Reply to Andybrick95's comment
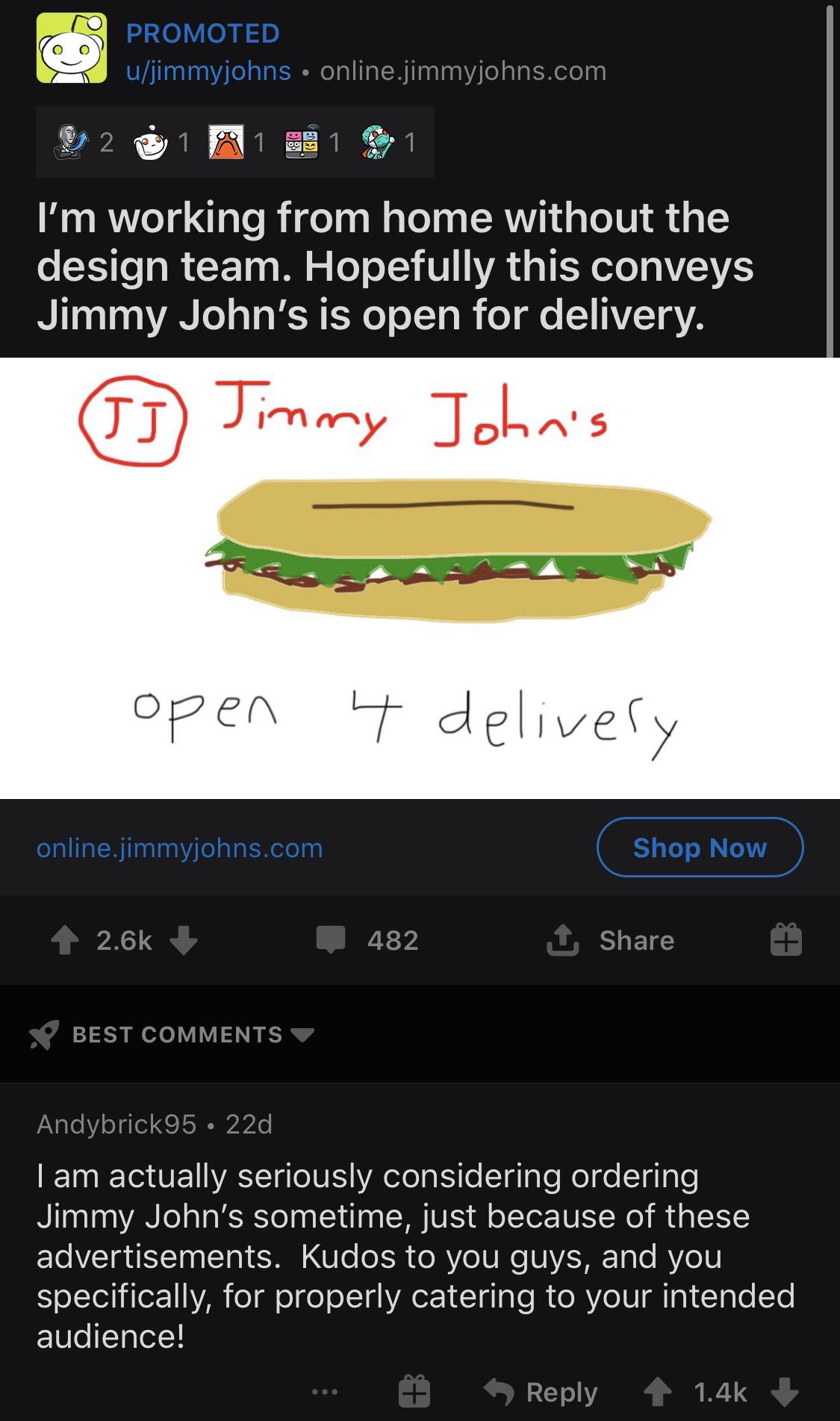The image size is (840, 1421). point(542,1392)
